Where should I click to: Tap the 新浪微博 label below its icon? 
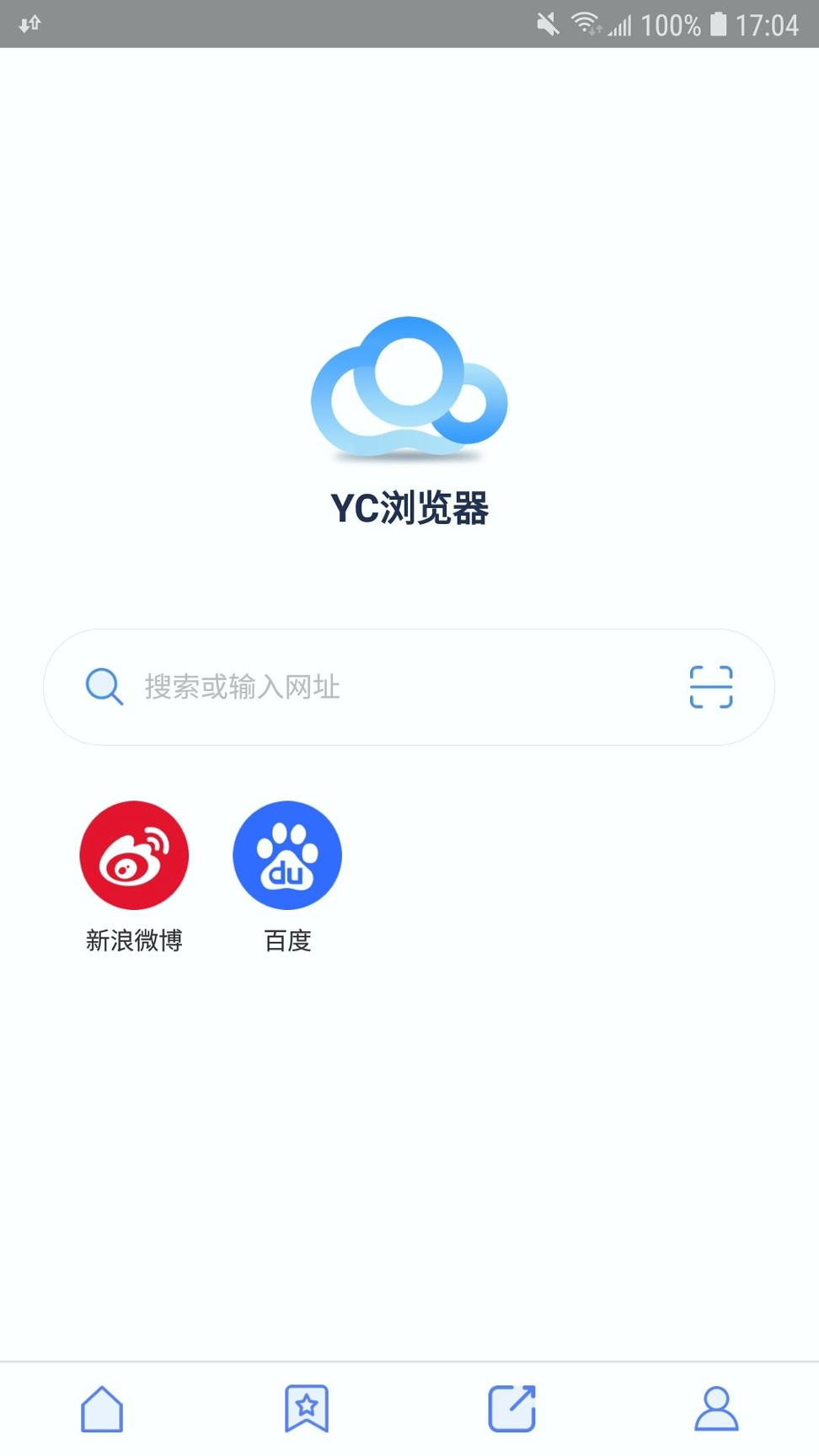point(134,940)
